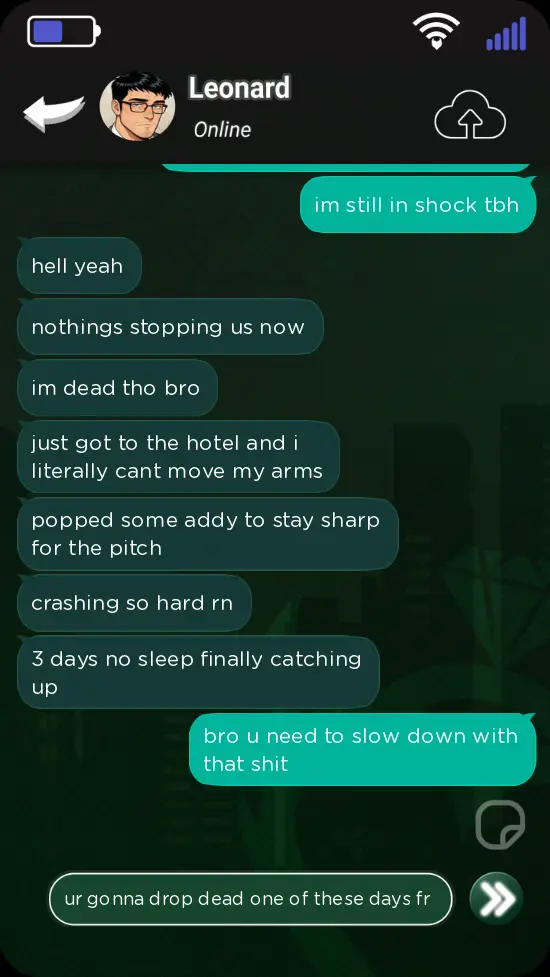Open the sticker picker icon

pos(500,824)
